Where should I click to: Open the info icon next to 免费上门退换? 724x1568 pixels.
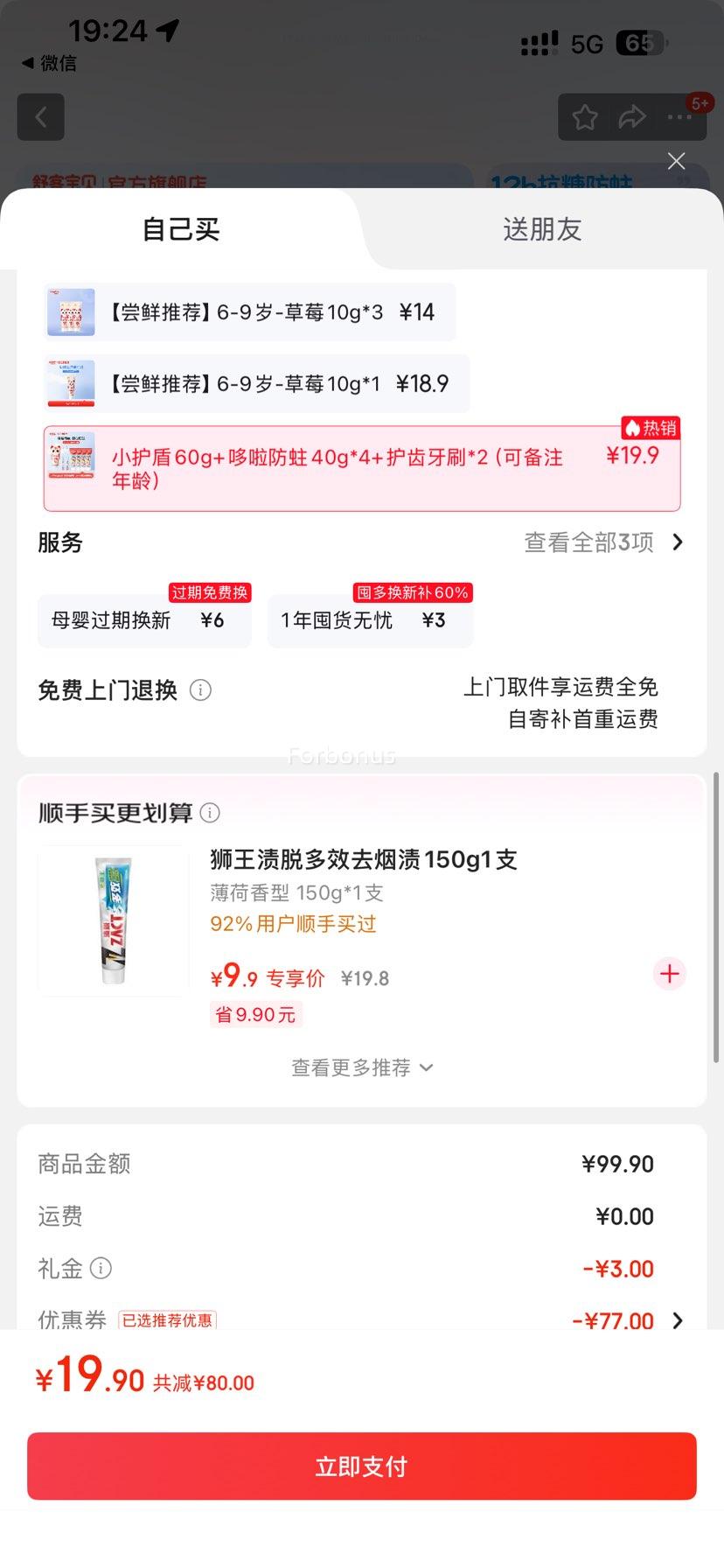pos(200,690)
